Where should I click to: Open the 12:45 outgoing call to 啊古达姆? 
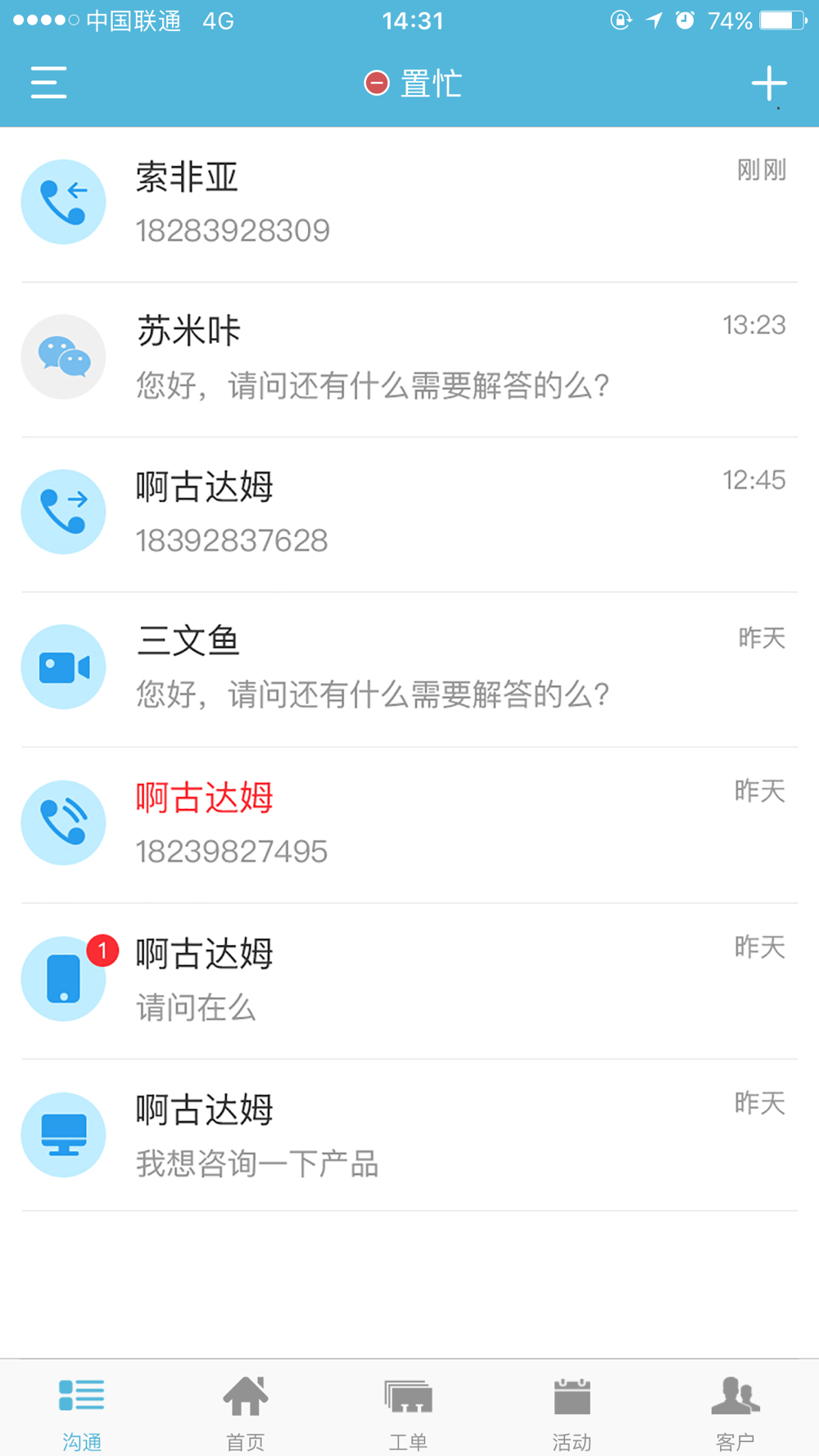[409, 514]
